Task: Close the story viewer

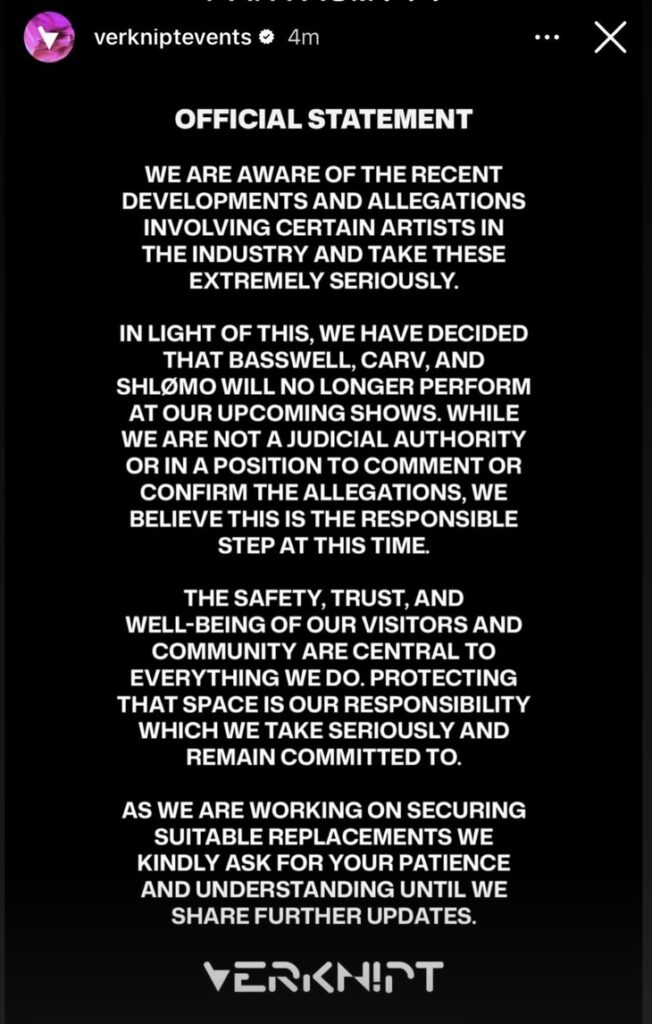Action: pyautogui.click(x=610, y=38)
